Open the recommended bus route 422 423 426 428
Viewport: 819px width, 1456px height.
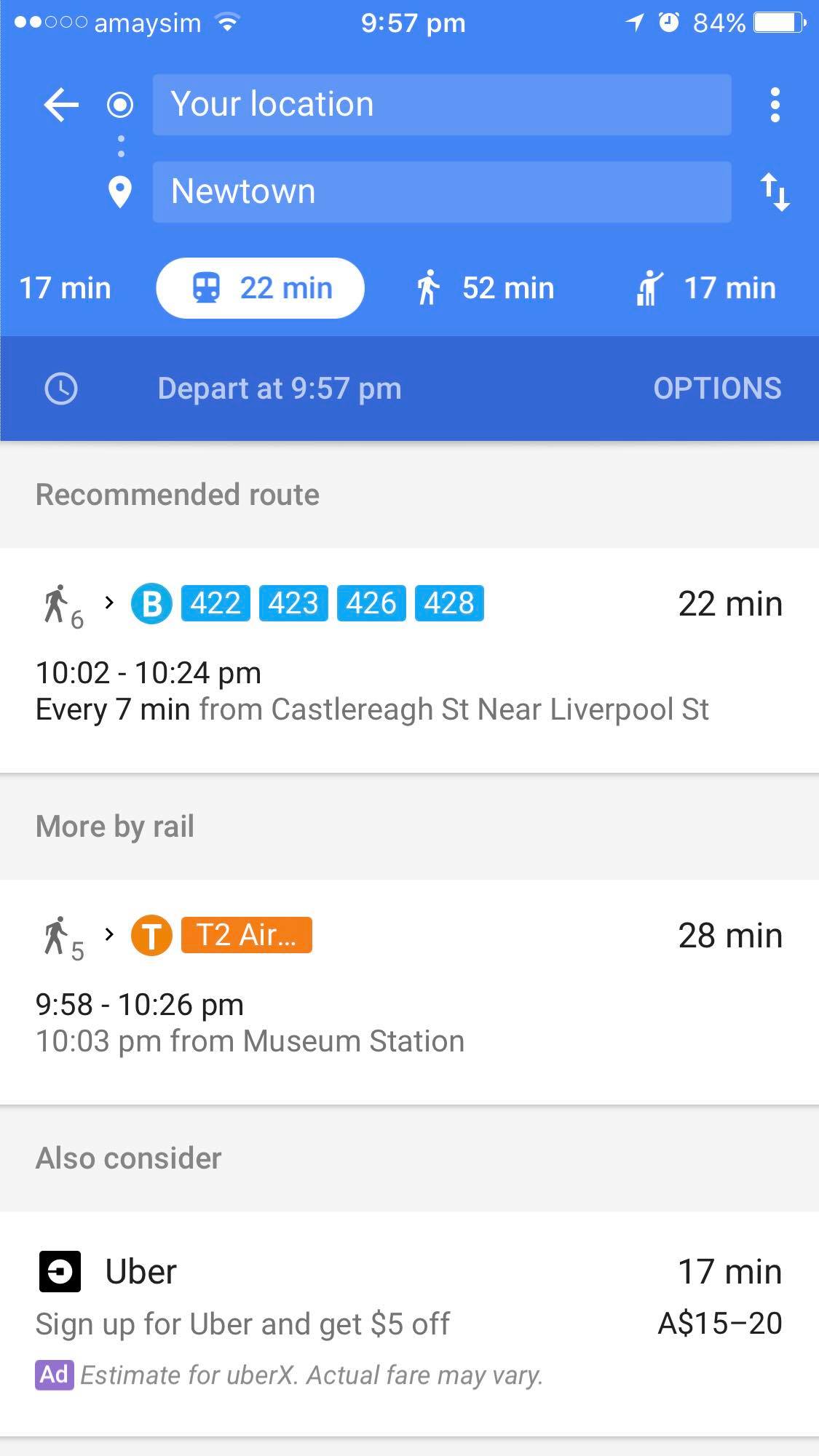pyautogui.click(x=409, y=660)
